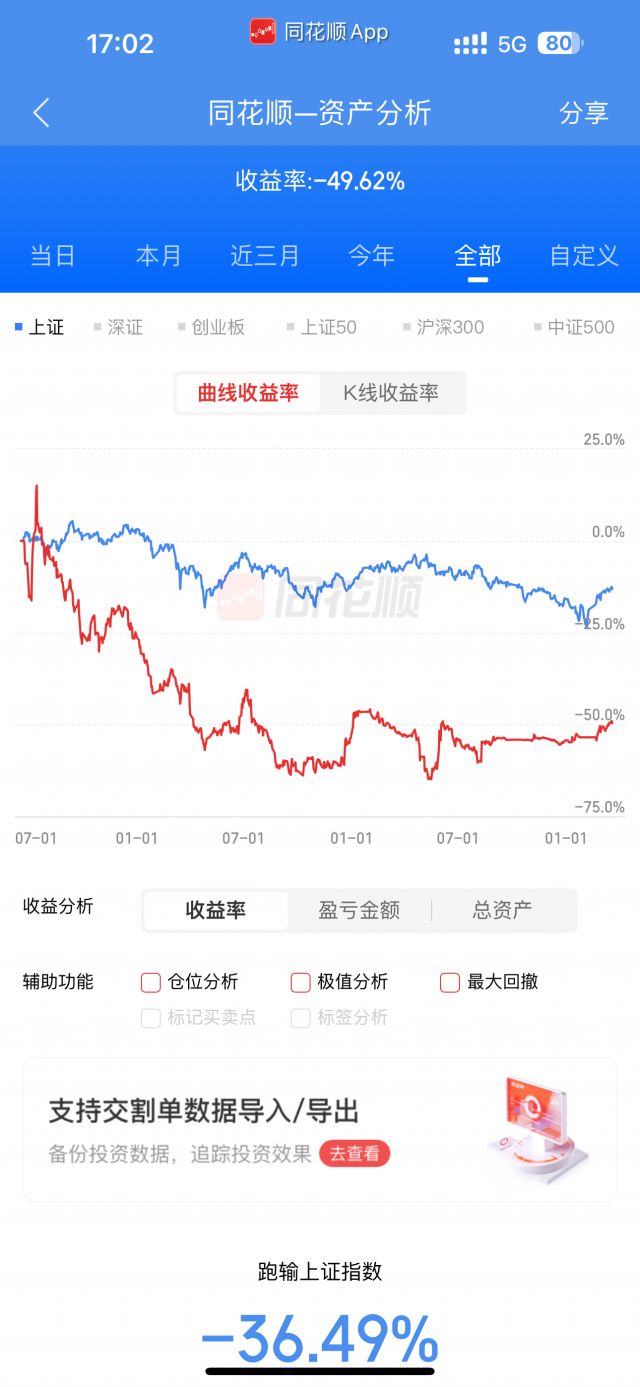This screenshot has height=1387, width=640.
Task: Return to 同花顺 App via status bar pill
Action: (x=319, y=32)
